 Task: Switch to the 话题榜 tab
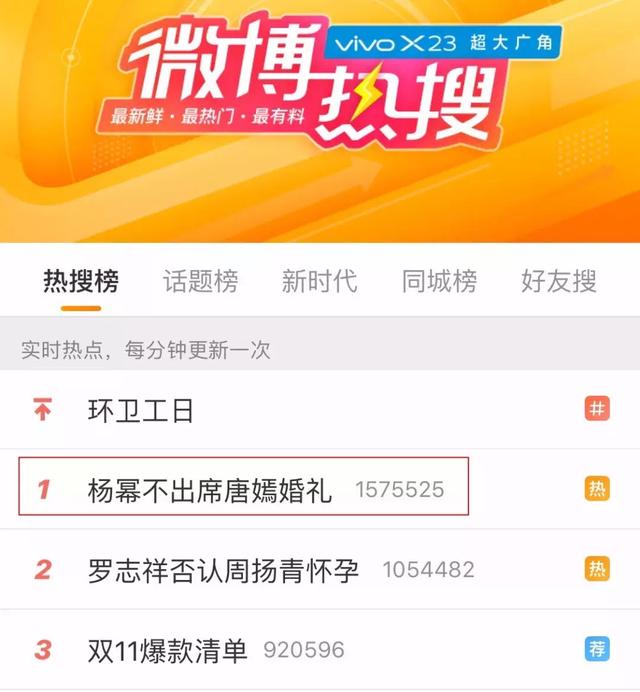coord(200,282)
